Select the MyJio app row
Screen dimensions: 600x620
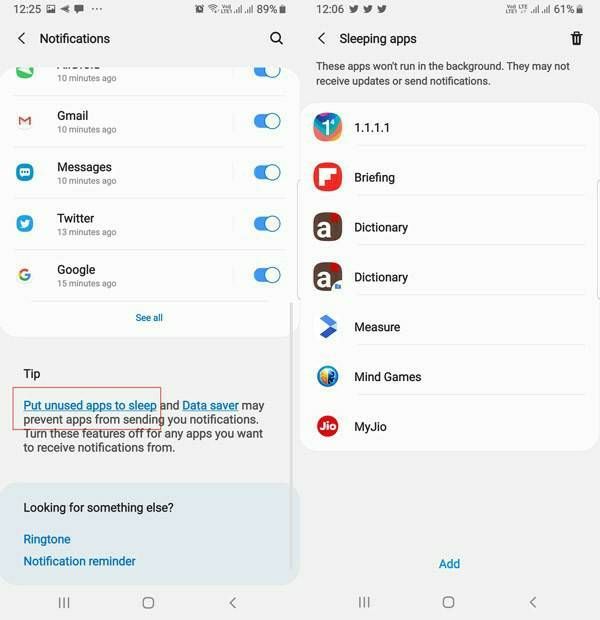[450, 427]
